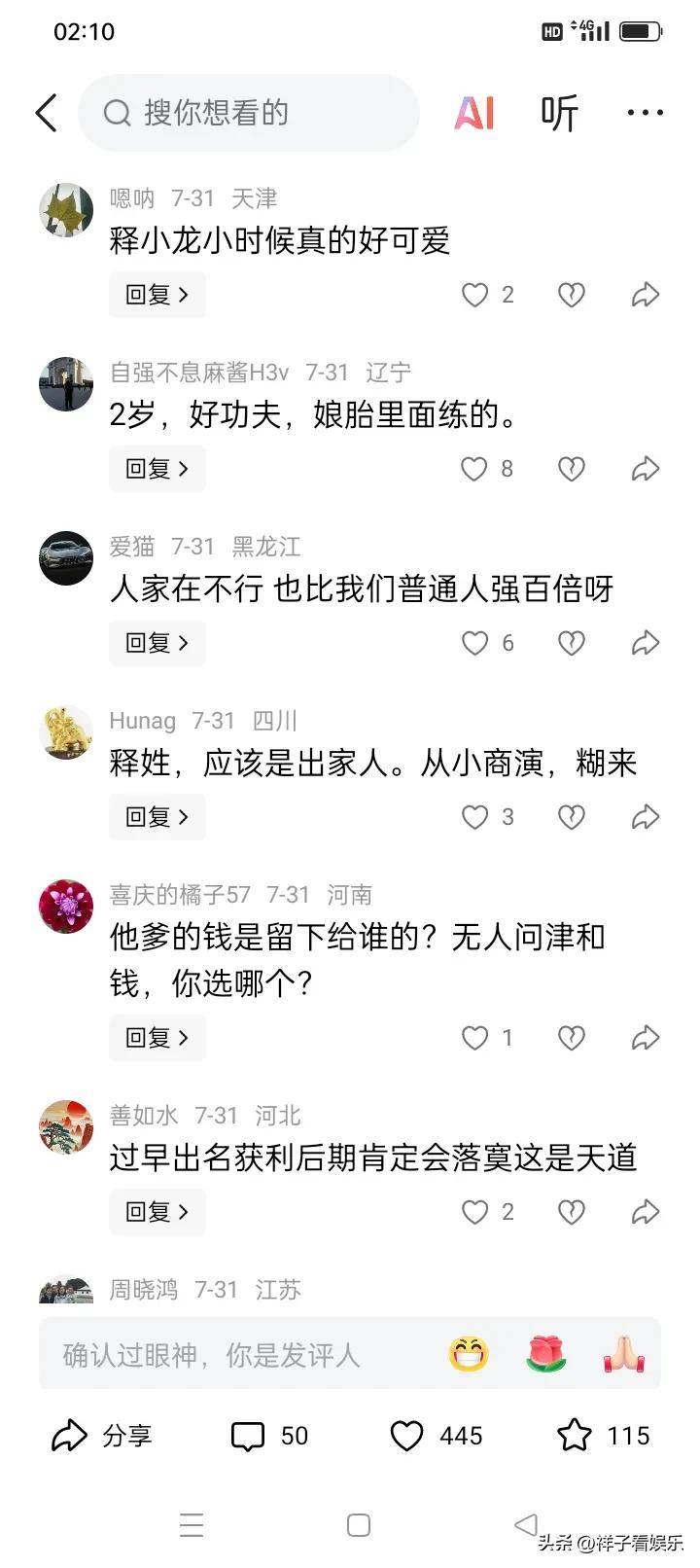The height and width of the screenshot is (1568, 700).
Task: Like 自强不息麻酱H3v's comment
Action: point(474,469)
